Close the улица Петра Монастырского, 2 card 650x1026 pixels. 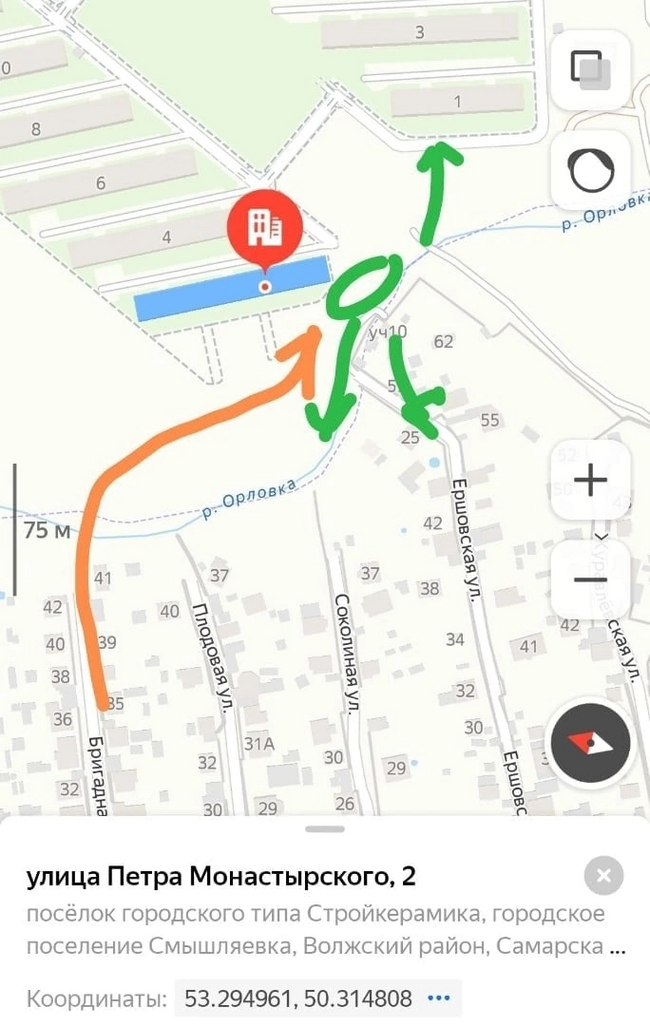coord(603,877)
